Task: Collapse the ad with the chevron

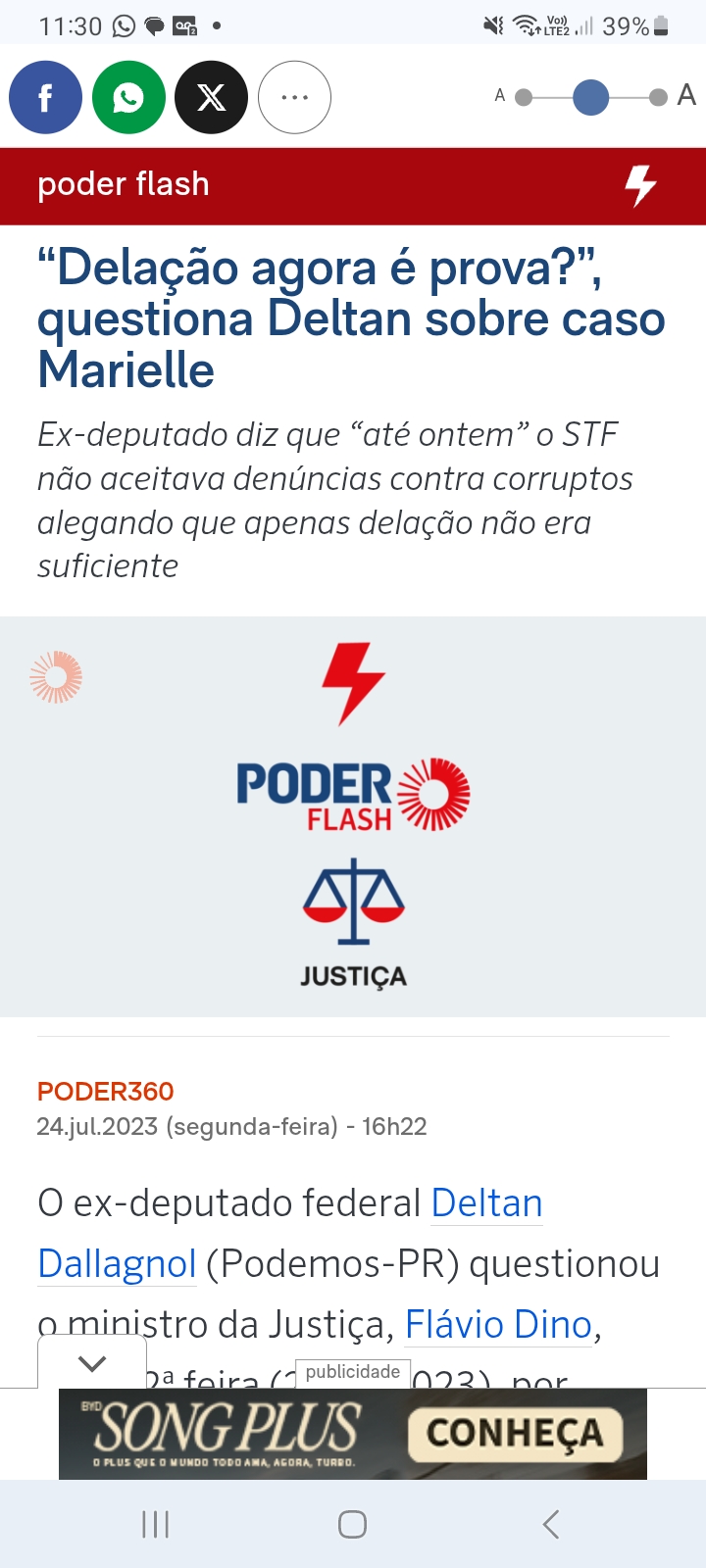Action: [x=92, y=1362]
